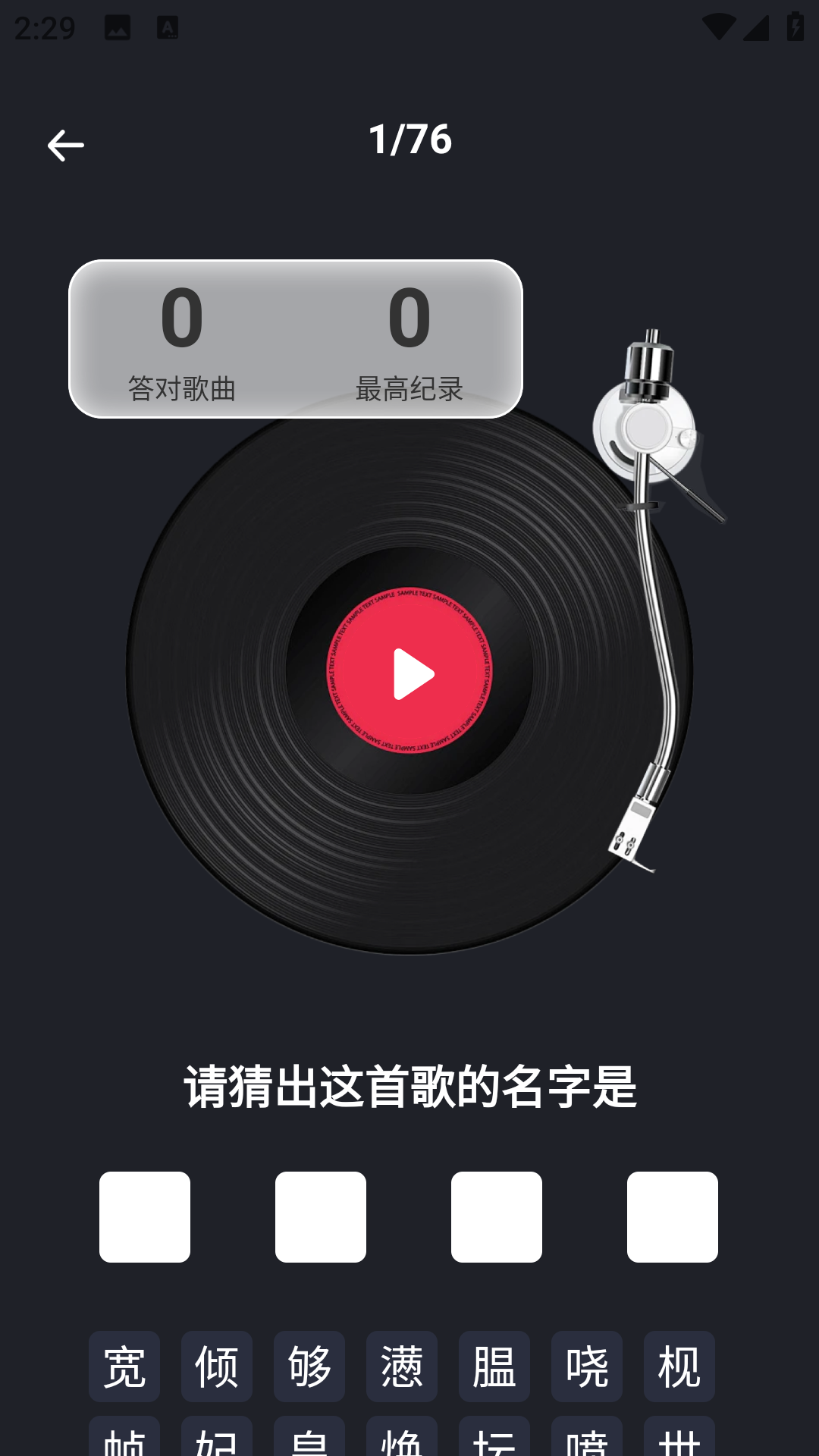Select the character tile 够
The width and height of the screenshot is (819, 1456).
pyautogui.click(x=309, y=1367)
